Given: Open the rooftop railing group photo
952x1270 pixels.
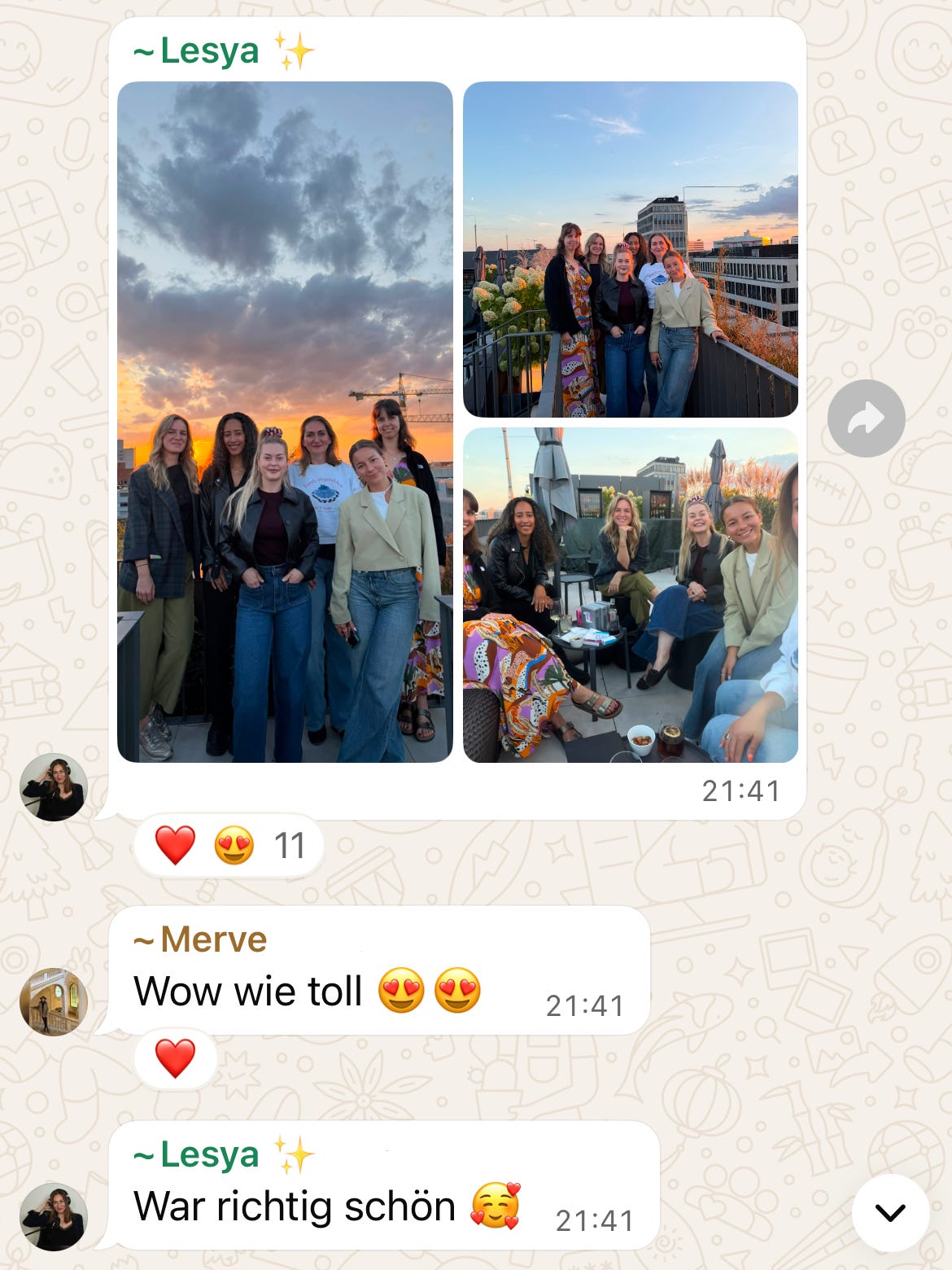Looking at the screenshot, I should pos(631,249).
